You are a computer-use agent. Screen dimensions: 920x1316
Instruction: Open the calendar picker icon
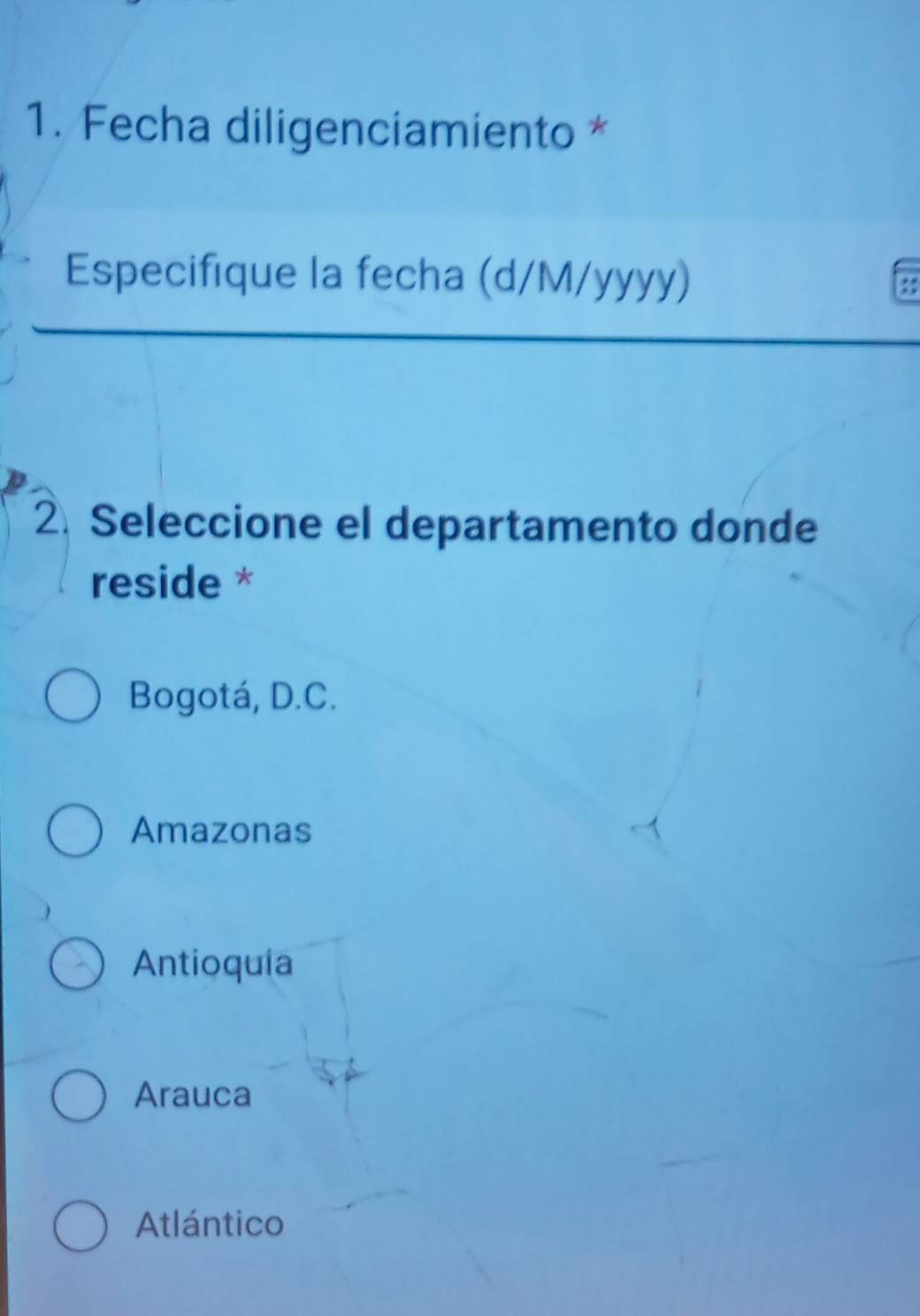pyautogui.click(x=905, y=281)
